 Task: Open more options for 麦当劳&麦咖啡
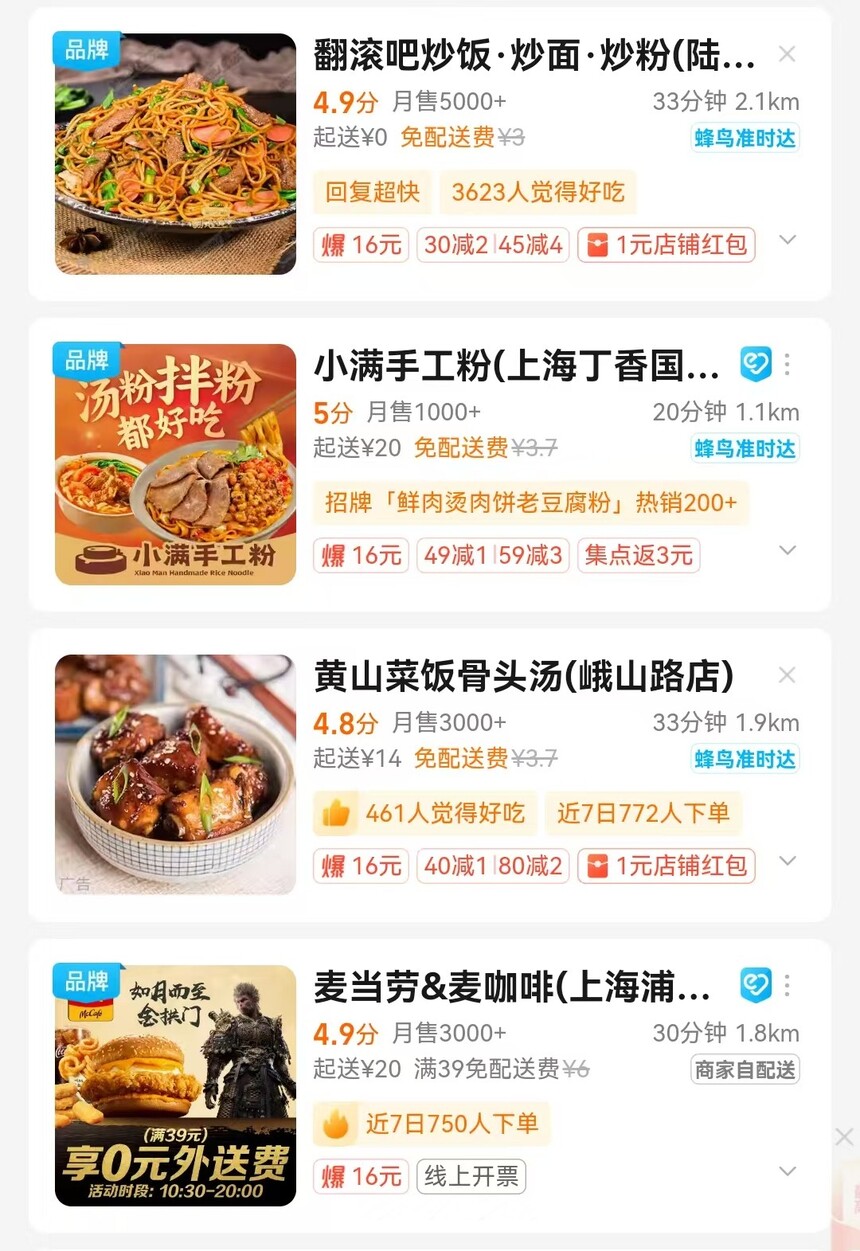pyautogui.click(x=788, y=986)
